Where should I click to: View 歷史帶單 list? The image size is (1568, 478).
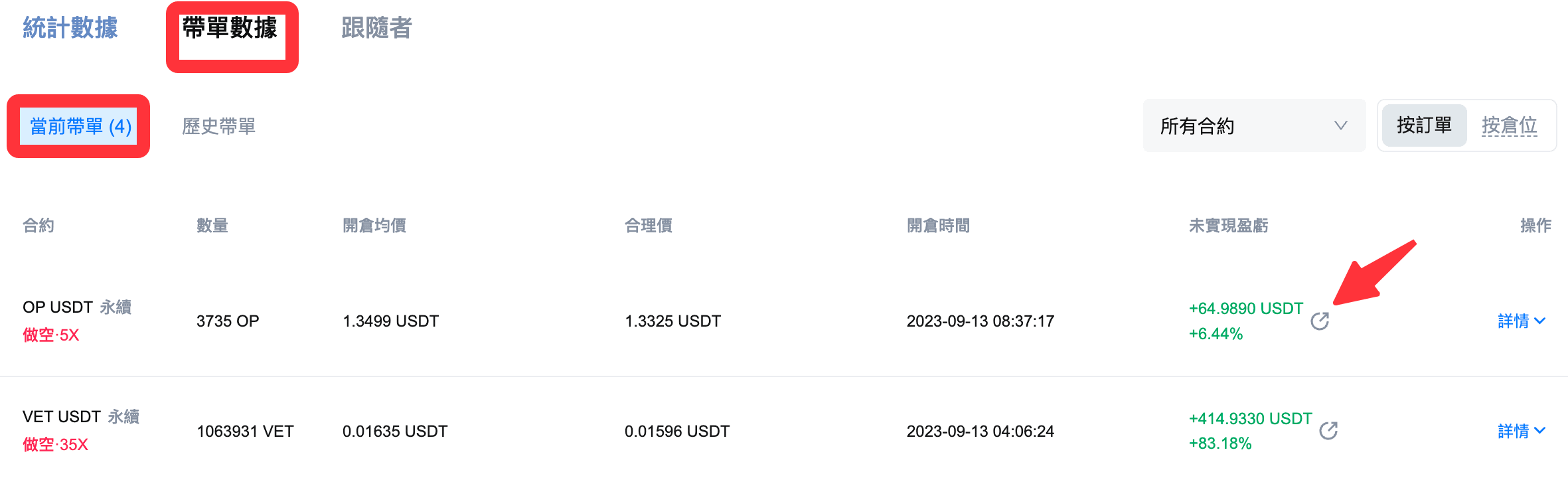pos(218,126)
